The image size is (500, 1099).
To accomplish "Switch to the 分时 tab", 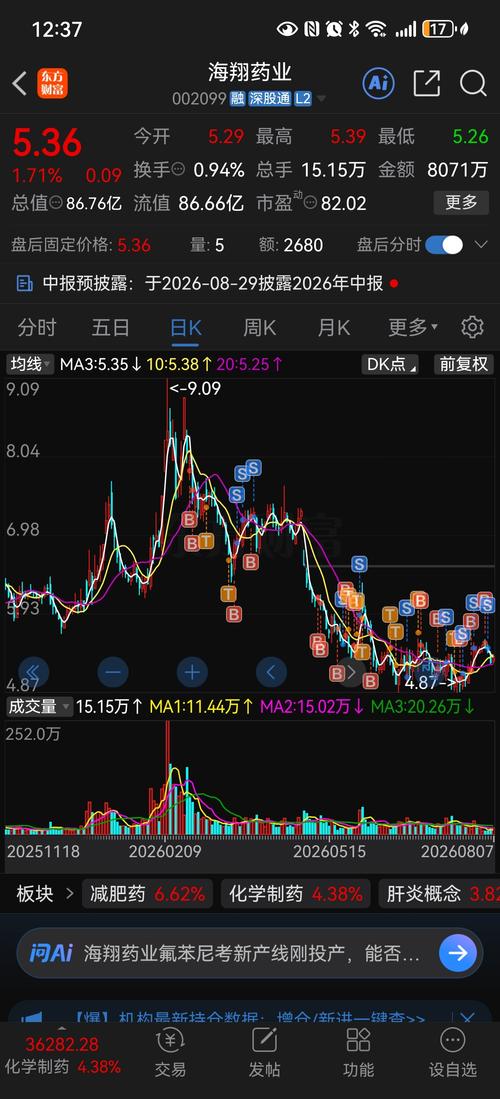I will point(36,327).
